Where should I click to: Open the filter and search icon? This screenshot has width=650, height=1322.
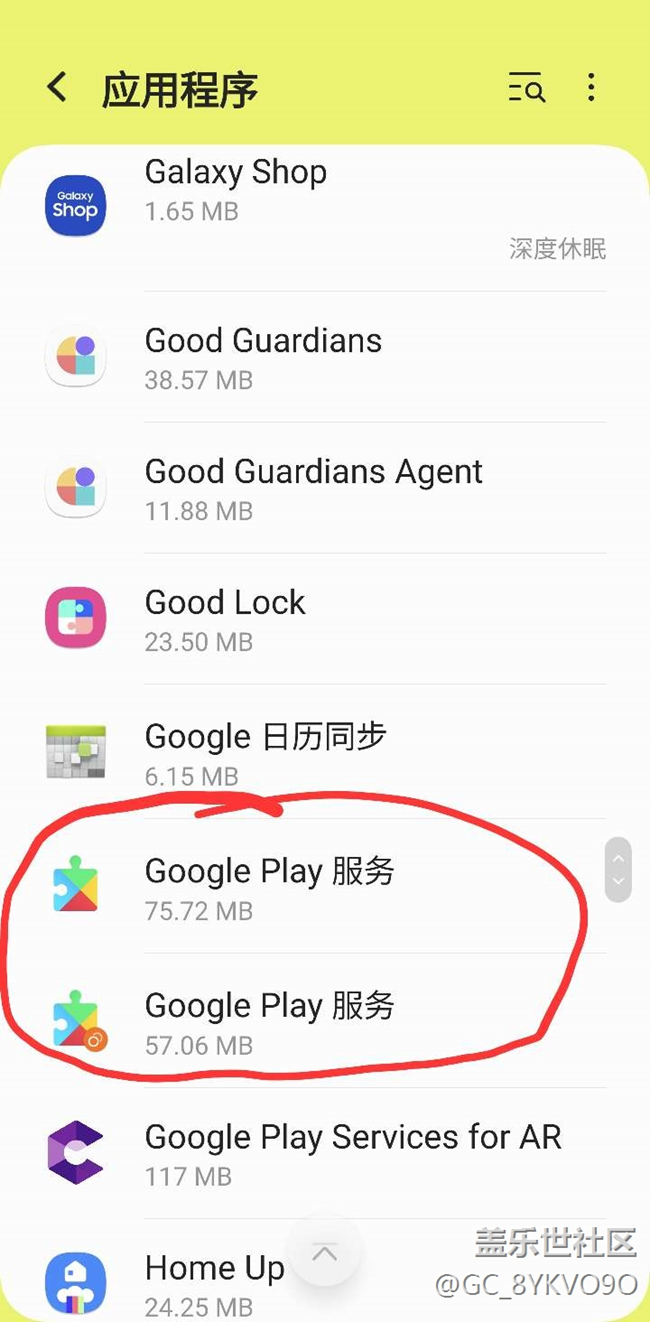tap(526, 88)
